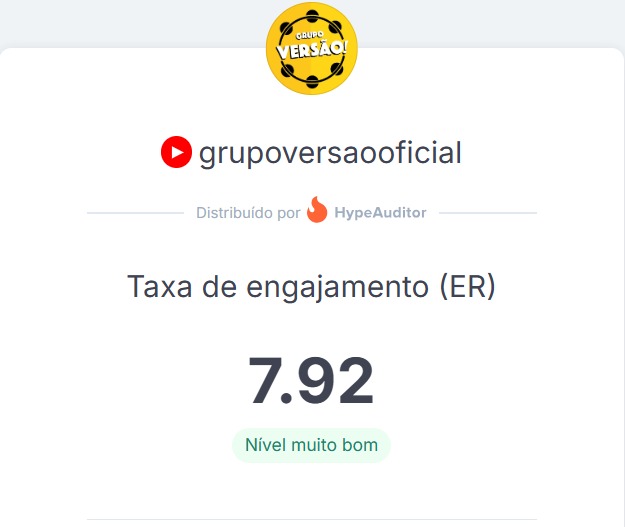625x527 pixels.
Task: Visit the HypeAuditor link
Action: [367, 212]
